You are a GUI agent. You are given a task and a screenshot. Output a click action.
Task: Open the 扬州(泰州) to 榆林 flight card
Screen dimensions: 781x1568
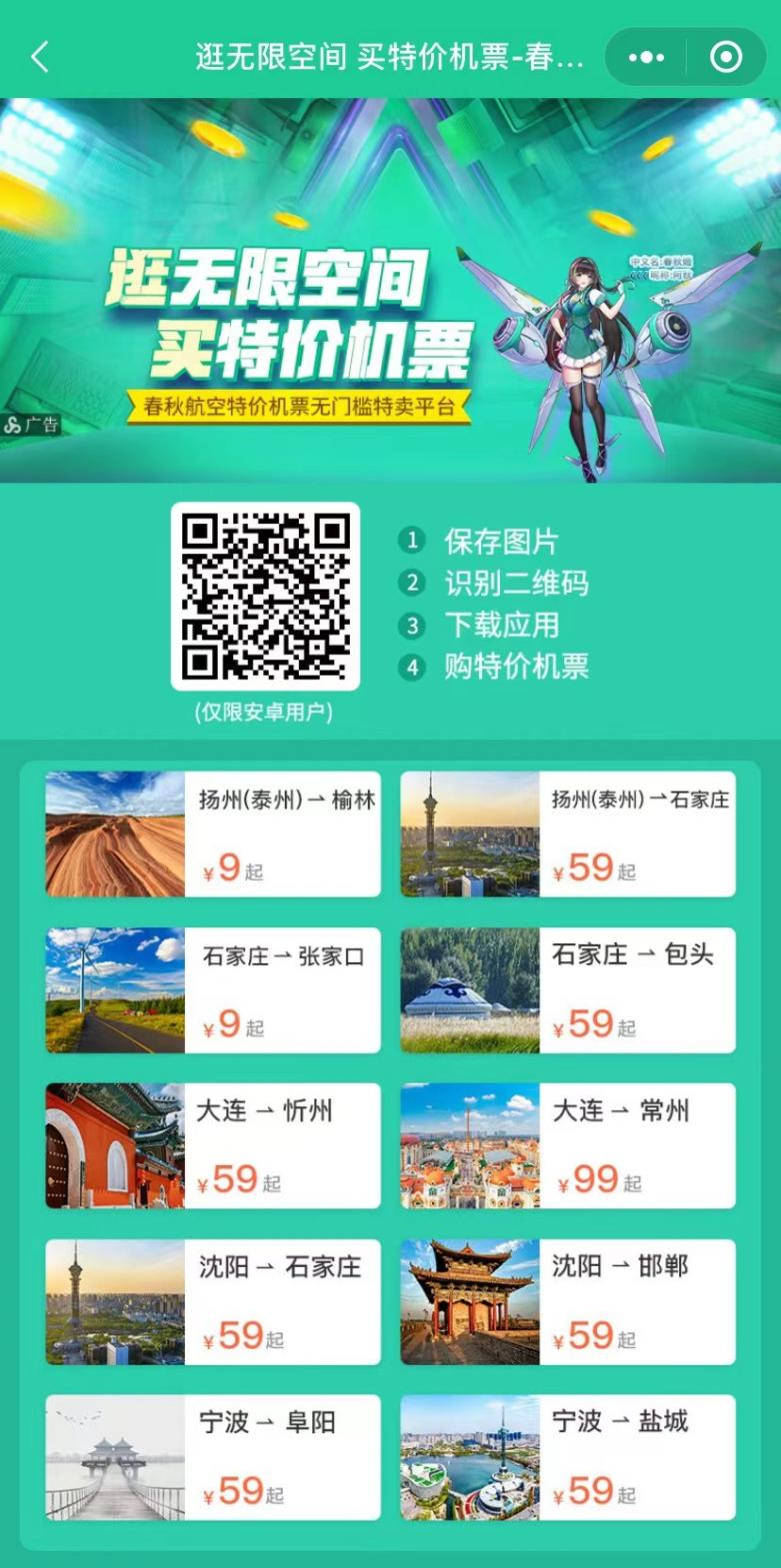(213, 833)
